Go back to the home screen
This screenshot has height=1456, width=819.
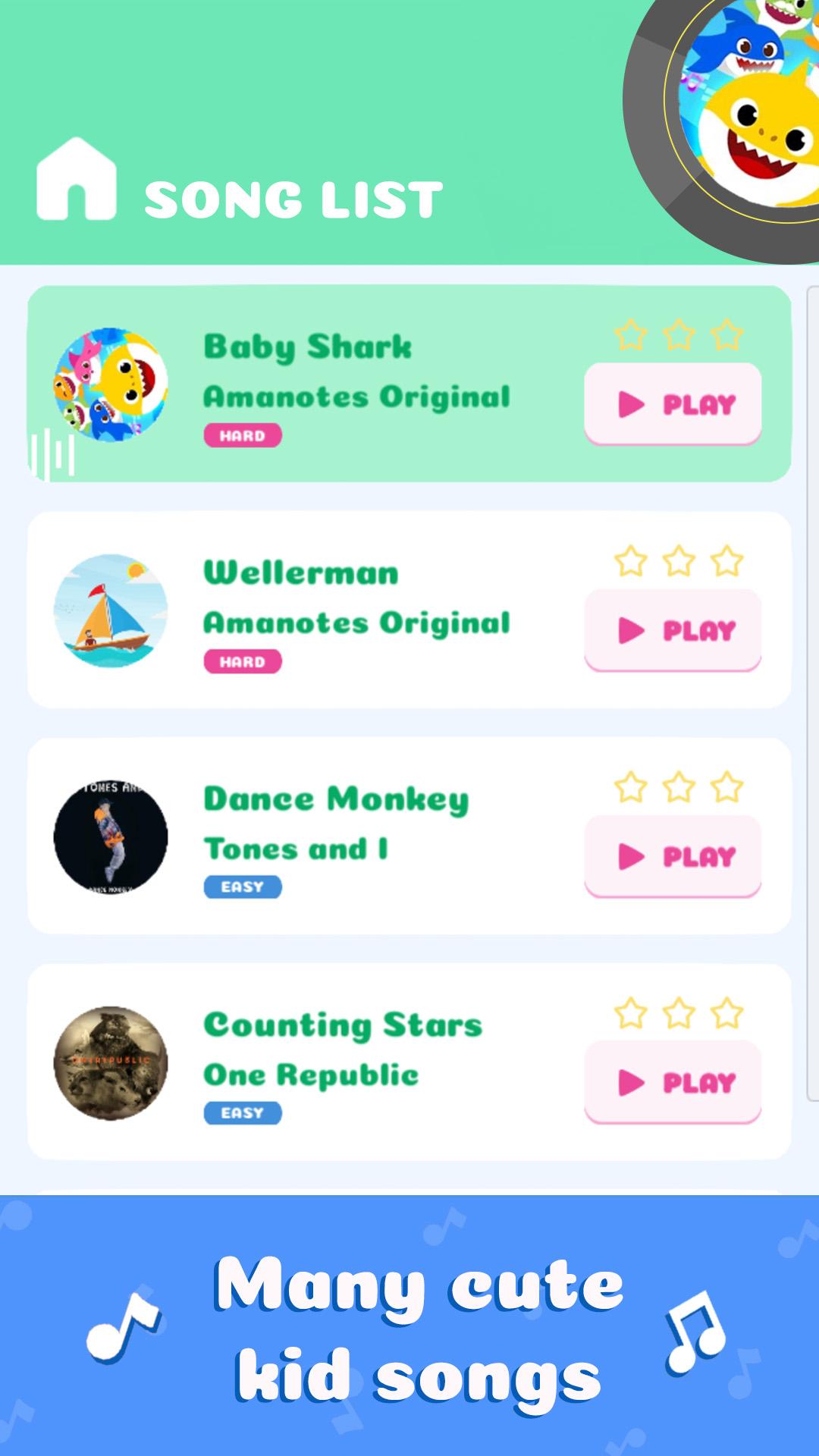[77, 178]
